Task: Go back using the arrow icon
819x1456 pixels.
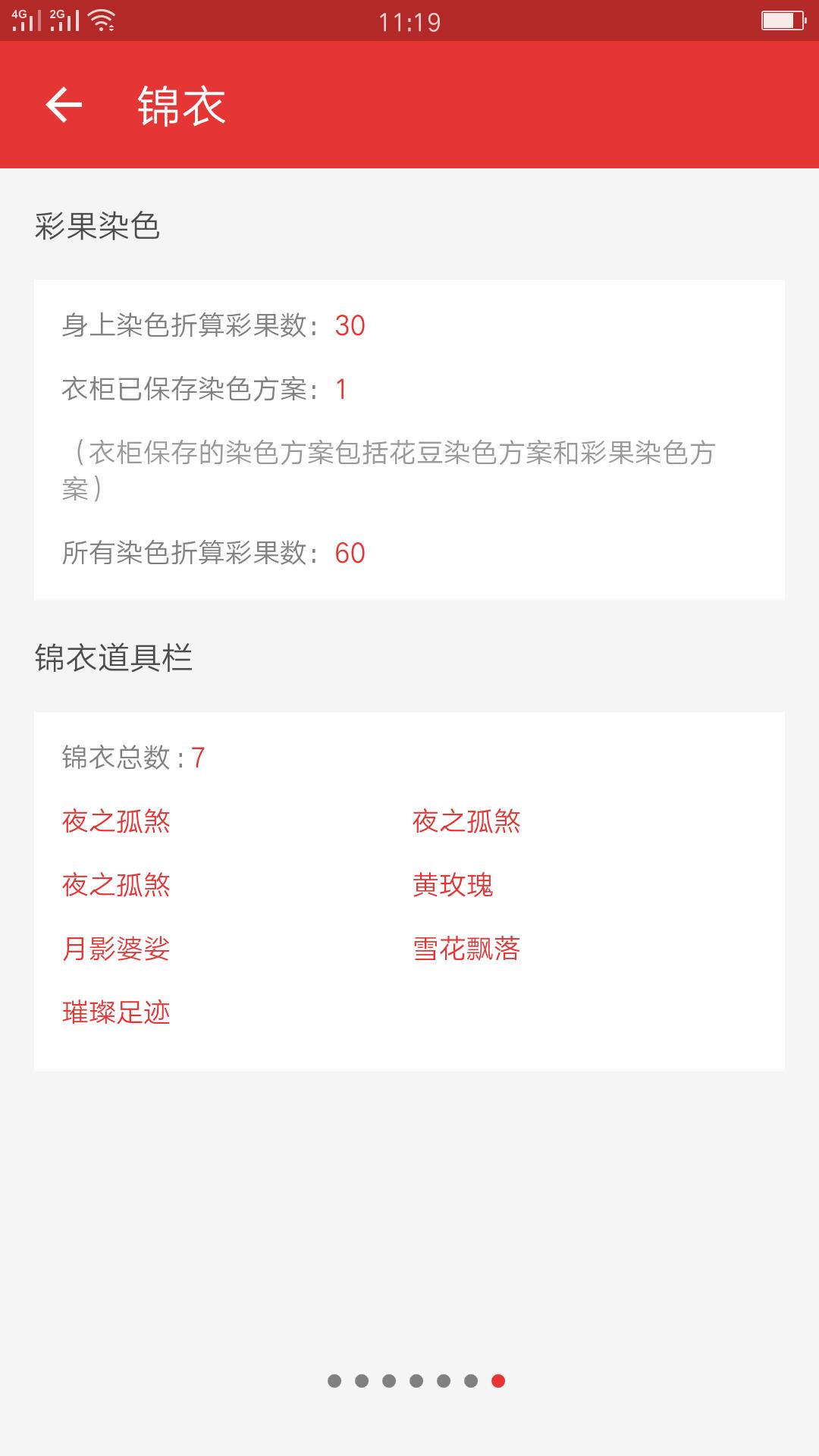Action: click(x=64, y=105)
